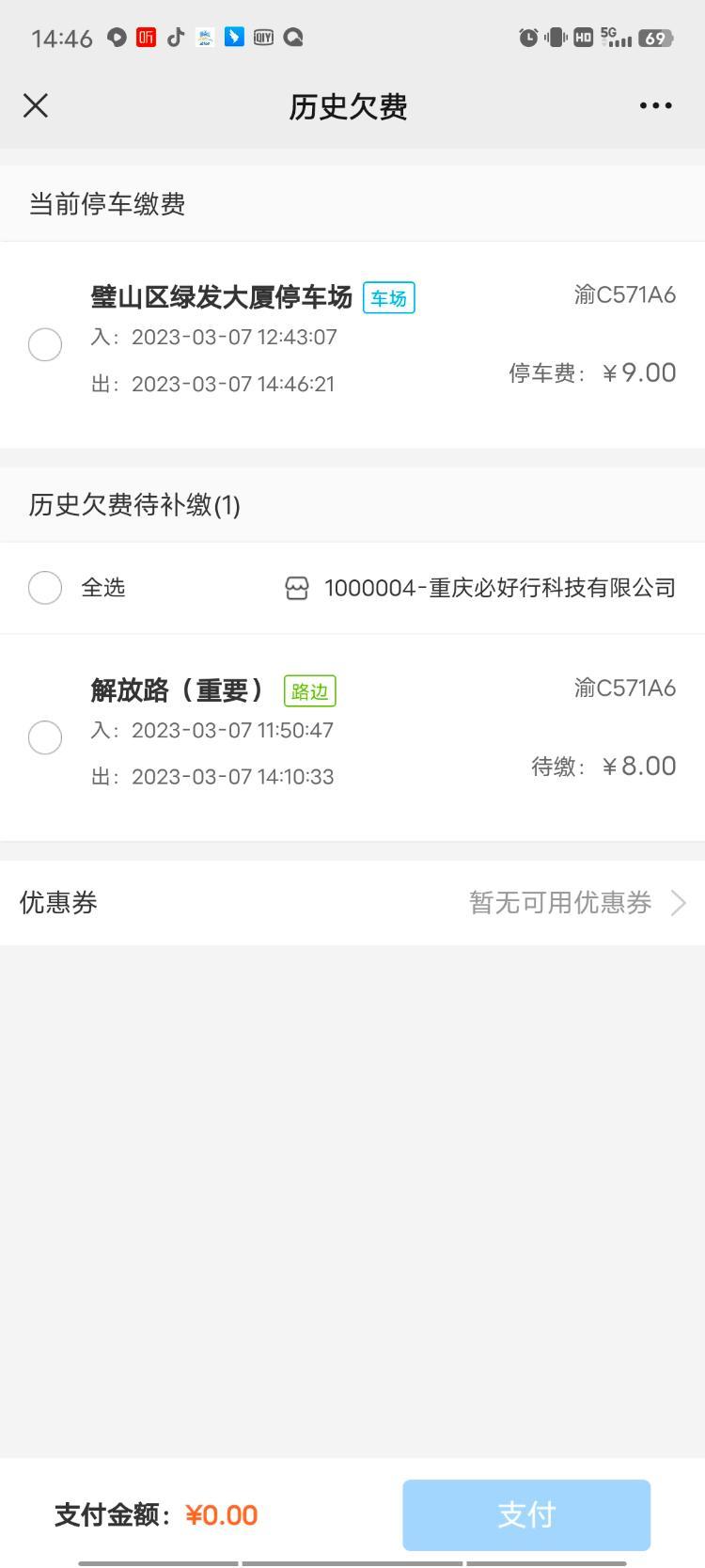Open the 优惠券 coupon row
705x1568 pixels.
[352, 902]
